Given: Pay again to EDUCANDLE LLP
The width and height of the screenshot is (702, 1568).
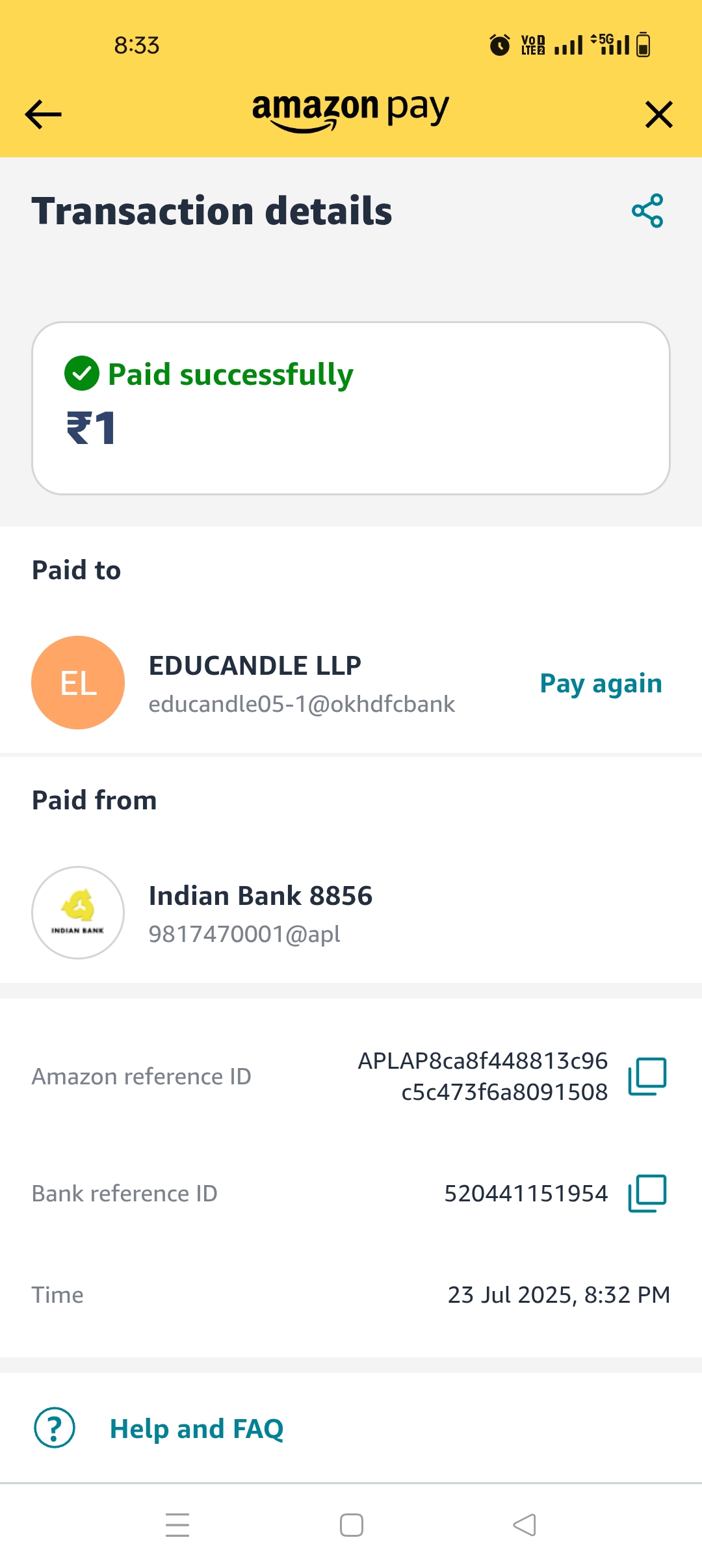Looking at the screenshot, I should [x=601, y=683].
